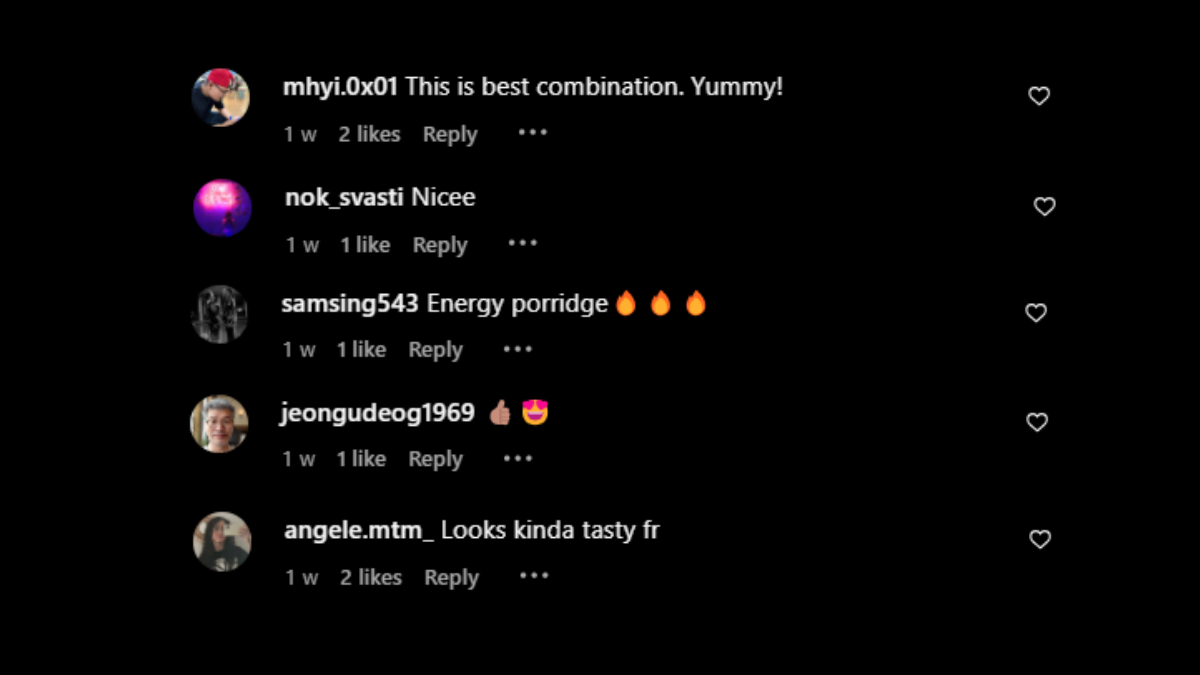Like nok_svasti's Nicee comment
1200x675 pixels.
(1044, 207)
